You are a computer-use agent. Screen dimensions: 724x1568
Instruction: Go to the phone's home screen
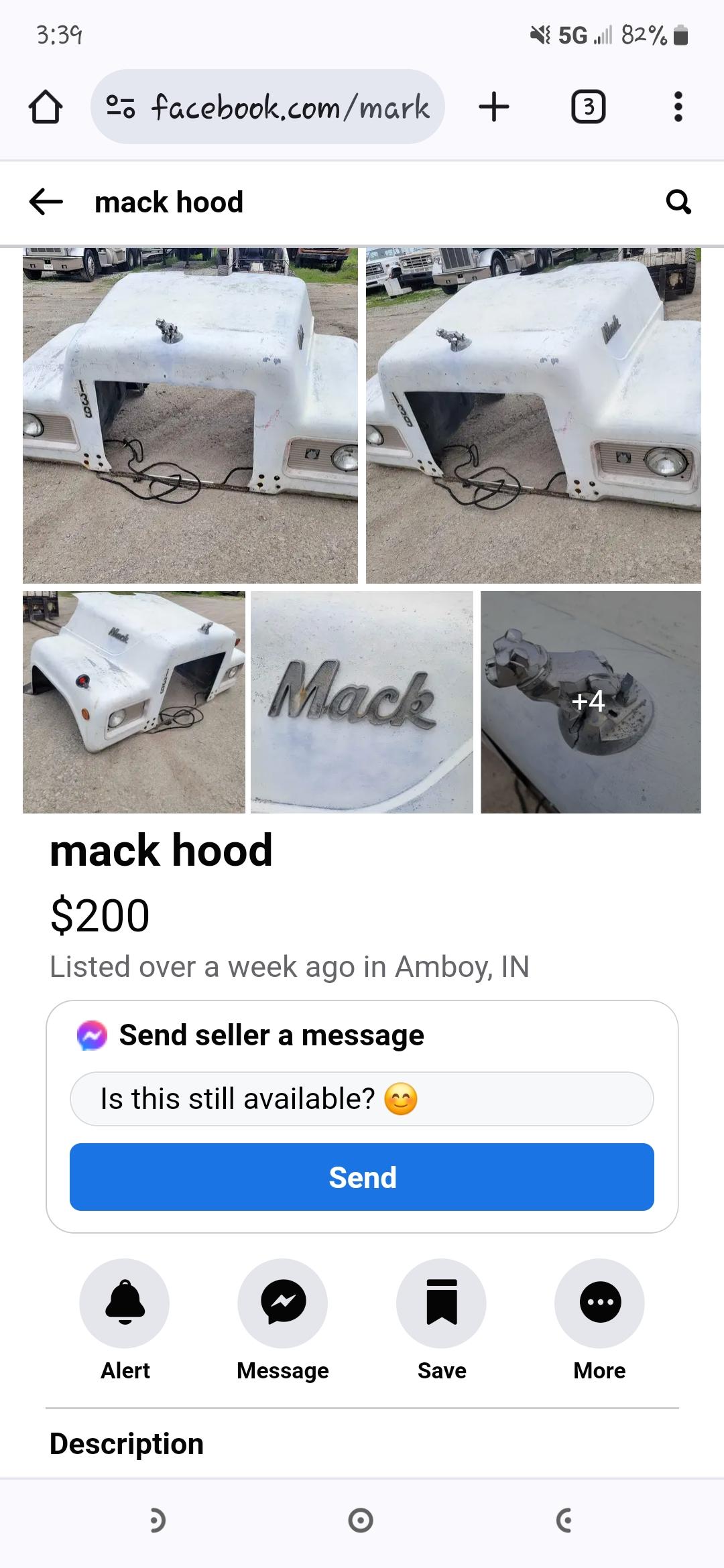coord(361,1520)
